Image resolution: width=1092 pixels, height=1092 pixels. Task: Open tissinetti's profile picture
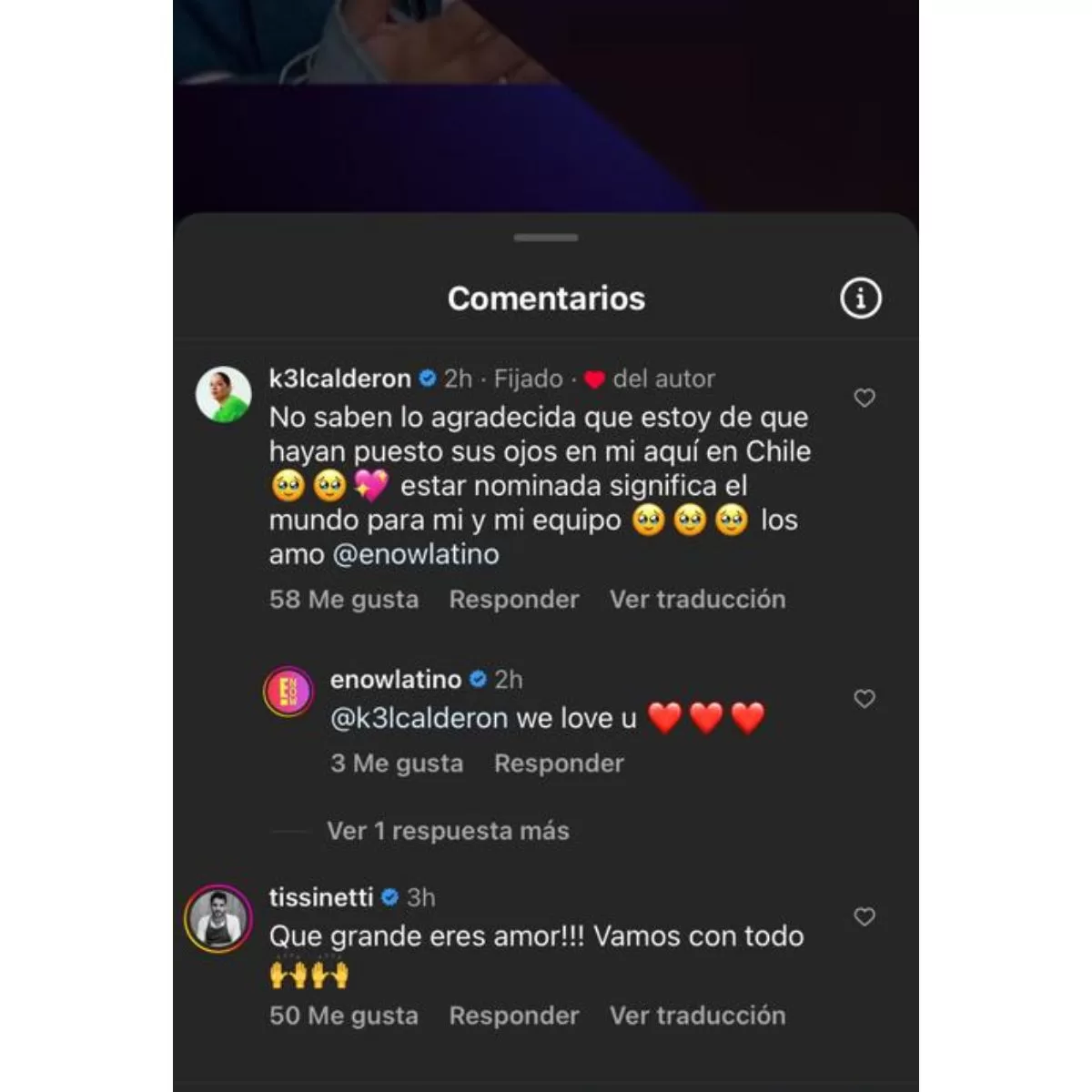(218, 918)
